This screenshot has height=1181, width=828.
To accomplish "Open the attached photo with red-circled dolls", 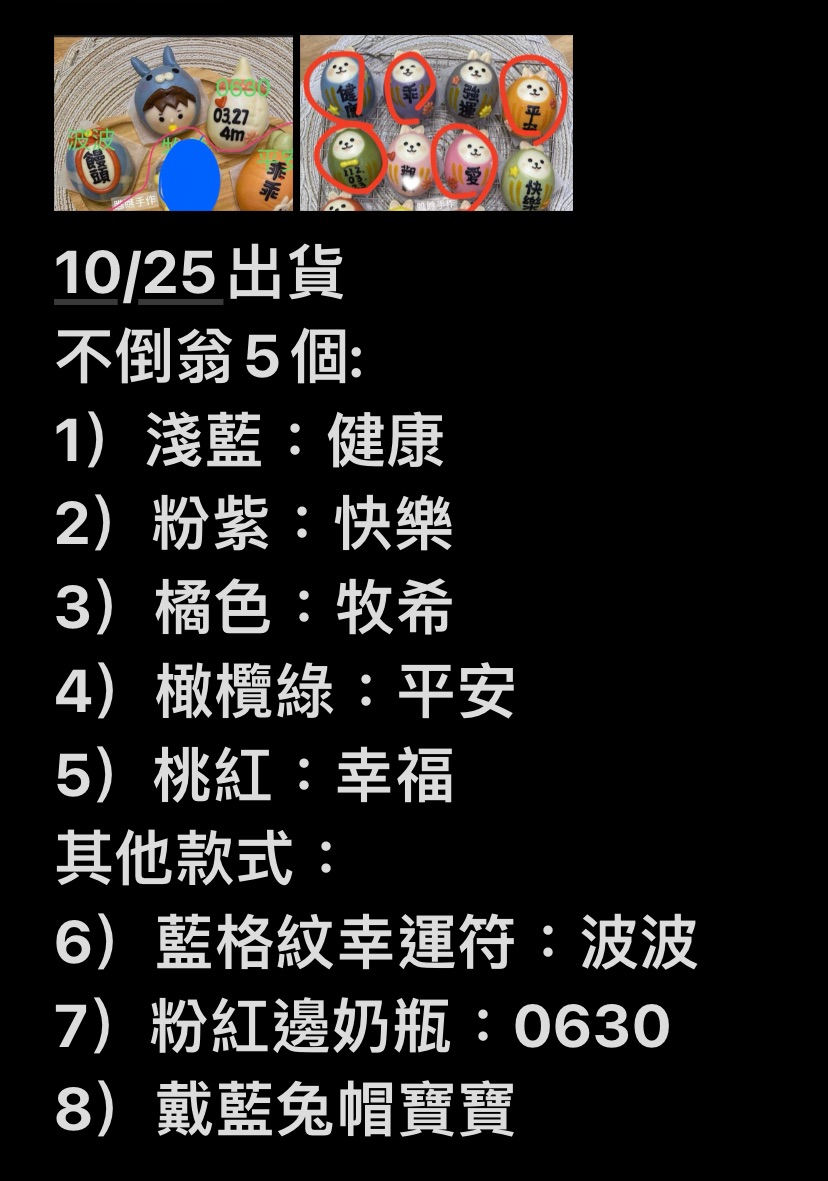I will point(436,123).
